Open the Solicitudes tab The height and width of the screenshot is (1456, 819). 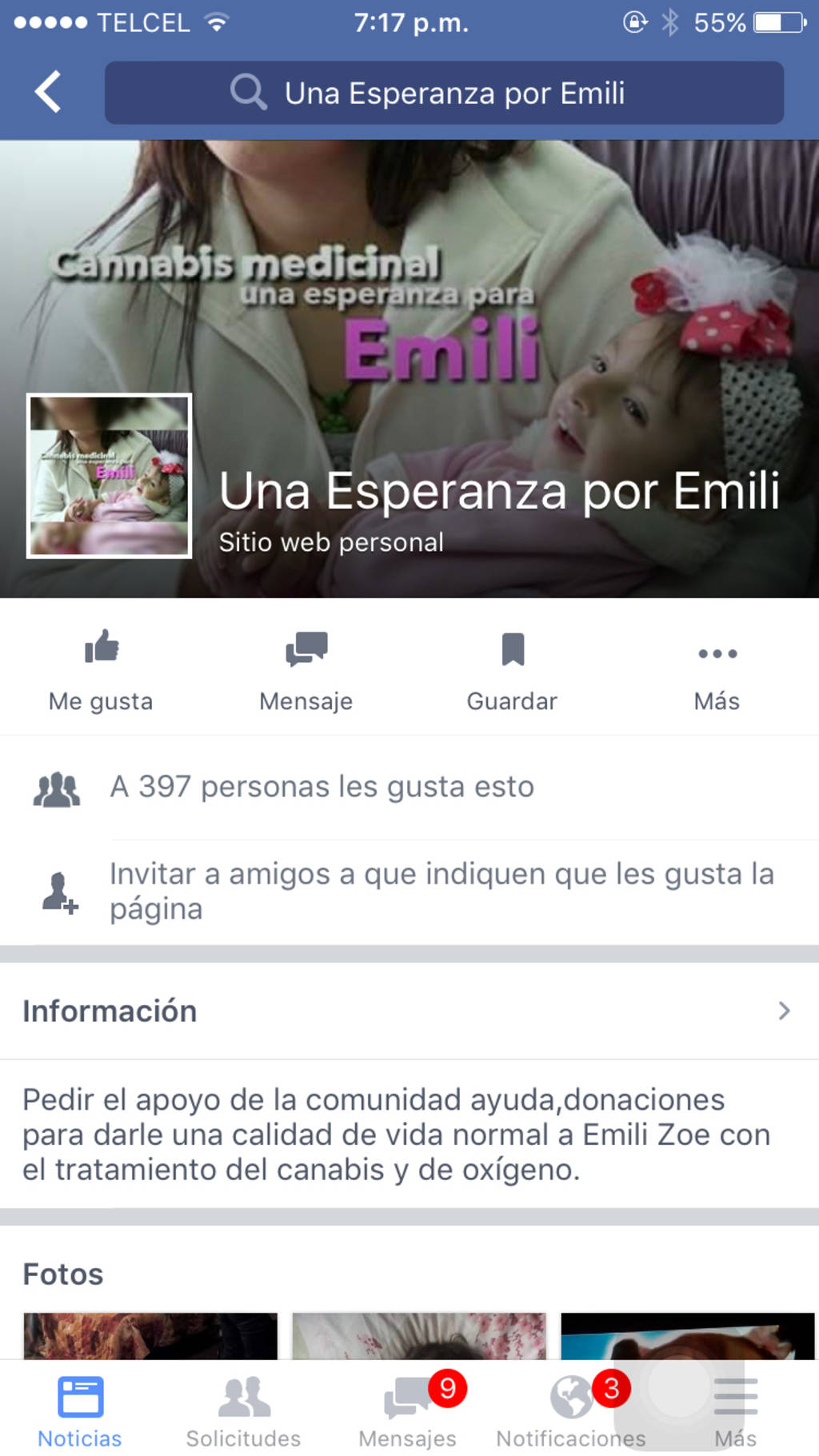(244, 1412)
